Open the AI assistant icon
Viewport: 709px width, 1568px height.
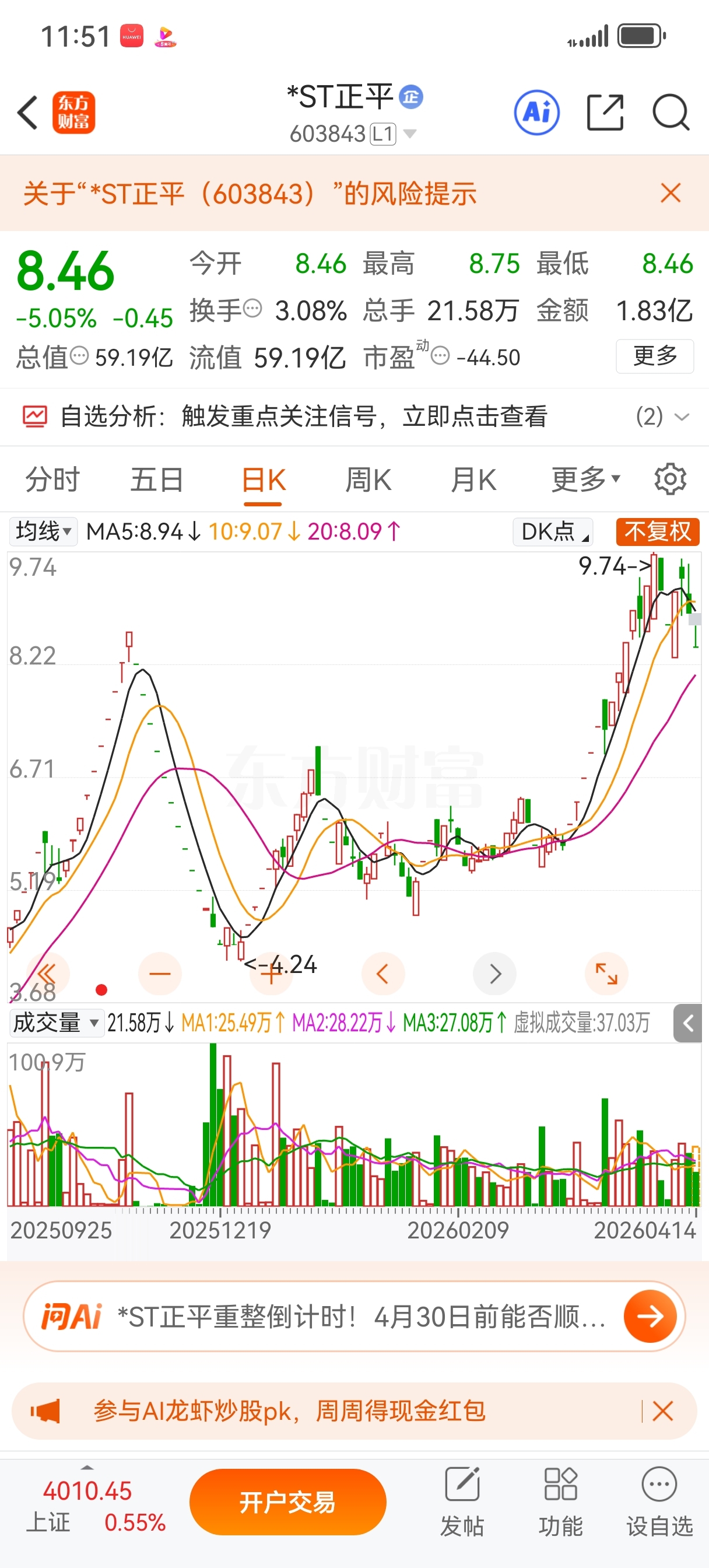[x=537, y=113]
